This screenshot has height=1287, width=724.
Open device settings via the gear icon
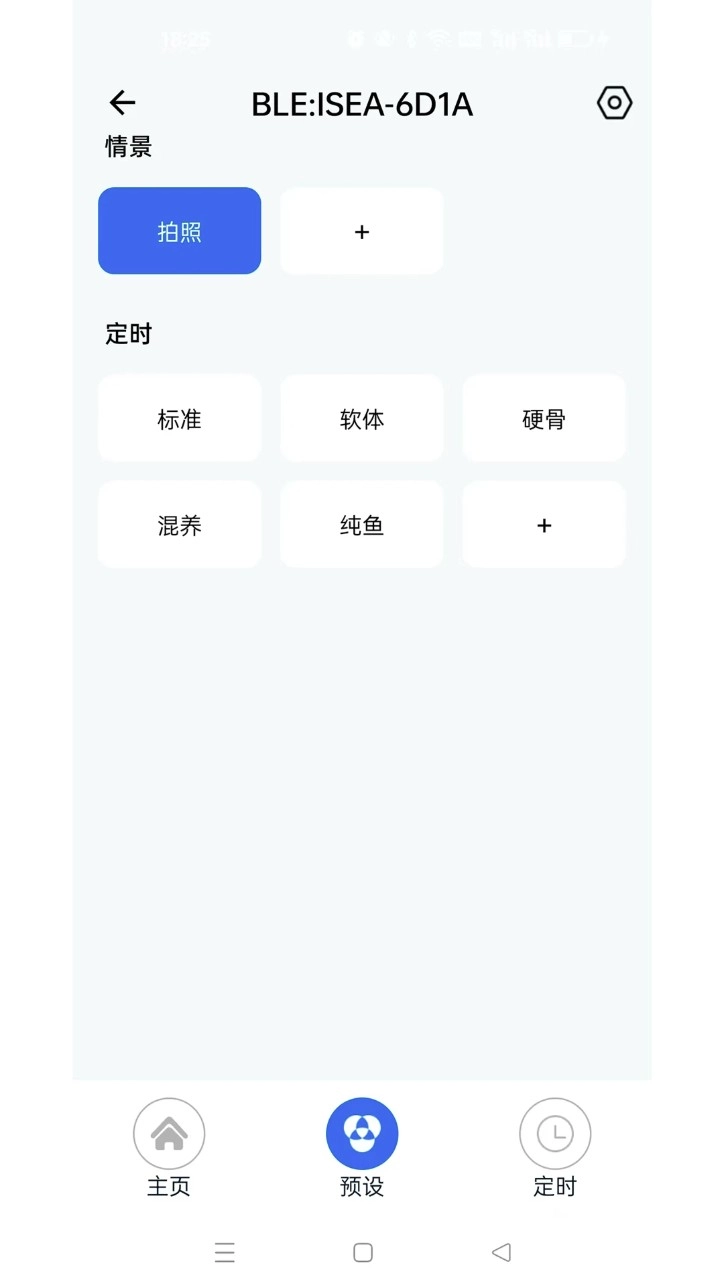click(613, 102)
